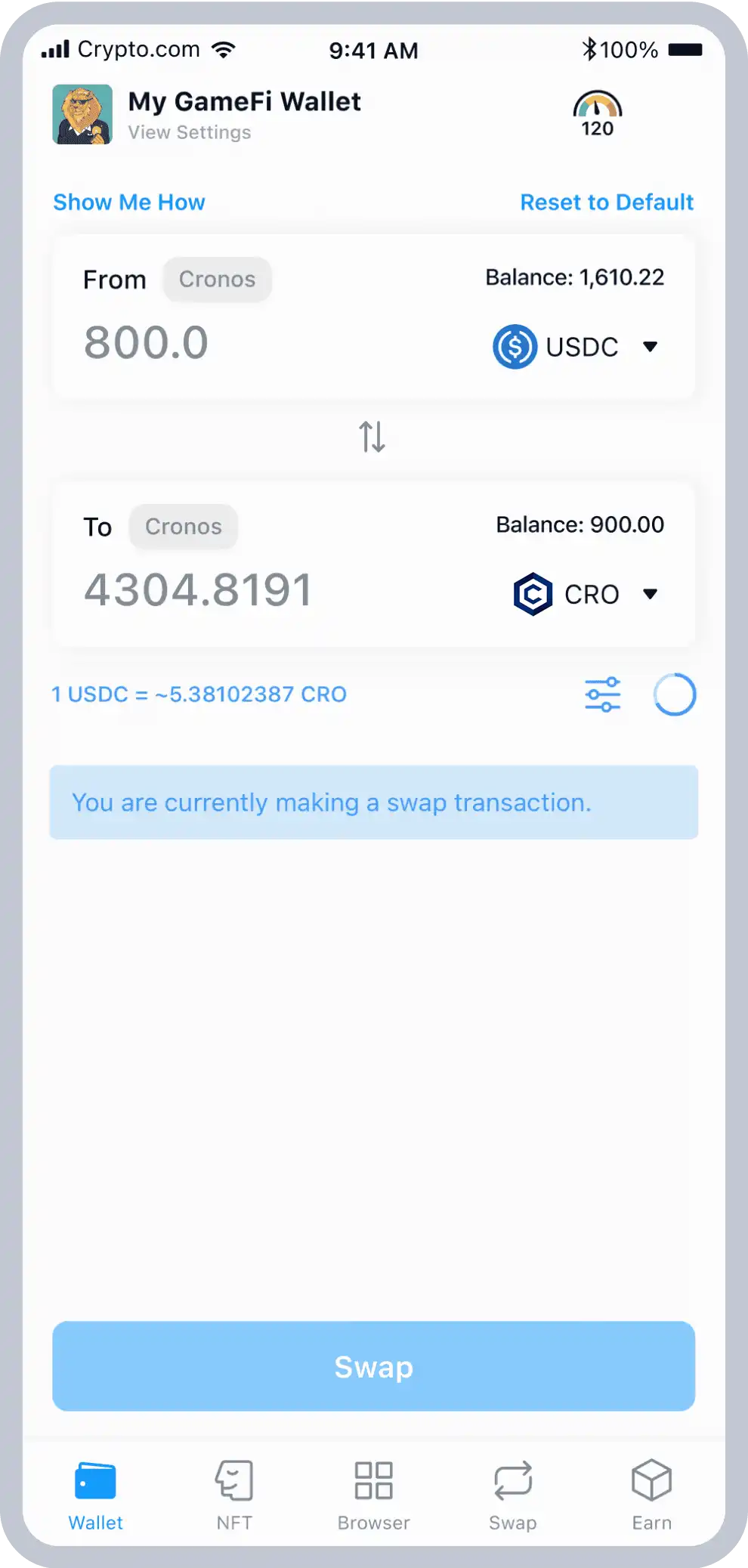Tap the wallet avatar picture

pyautogui.click(x=82, y=114)
